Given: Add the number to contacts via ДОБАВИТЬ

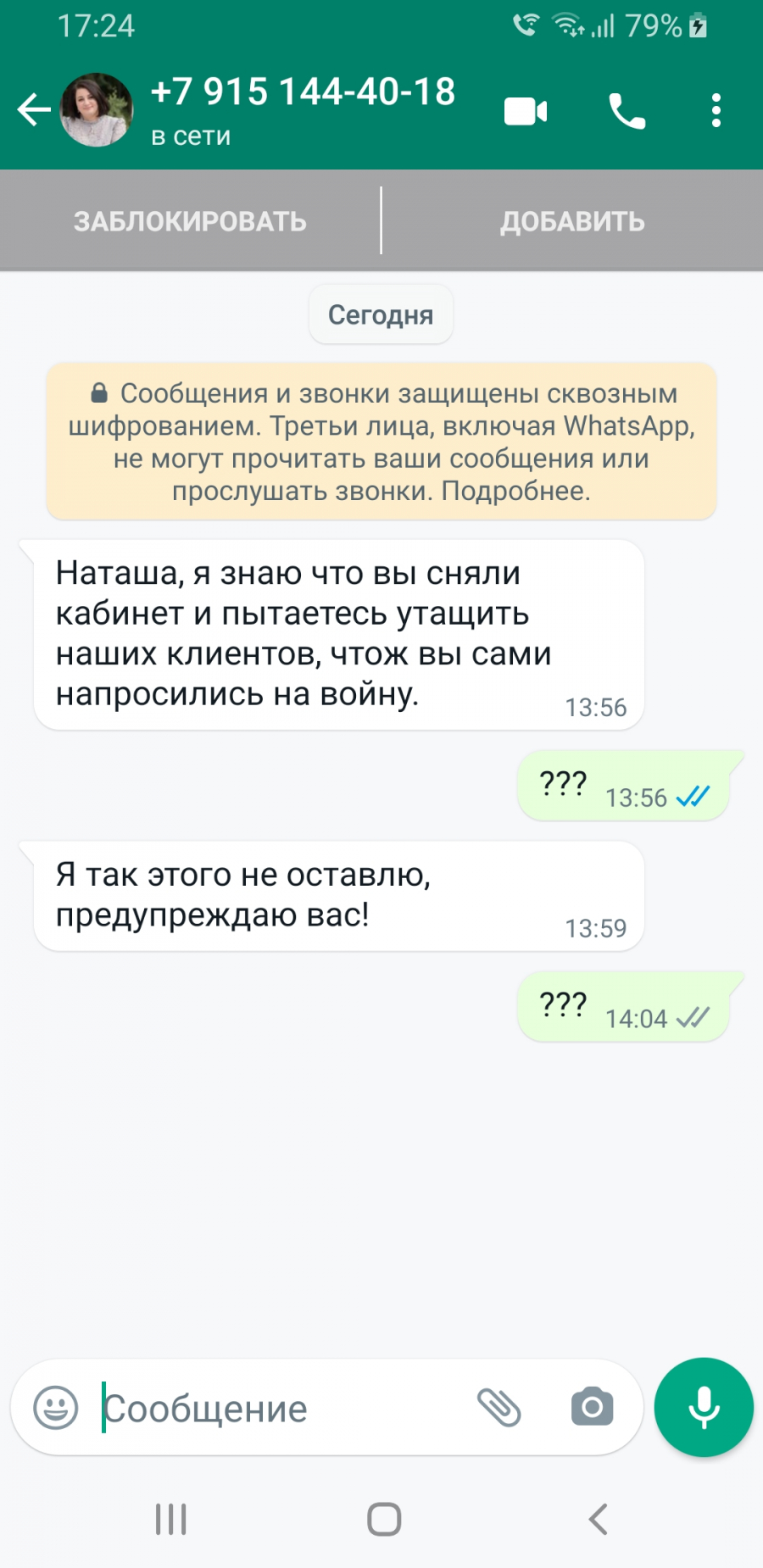Looking at the screenshot, I should tap(573, 221).
